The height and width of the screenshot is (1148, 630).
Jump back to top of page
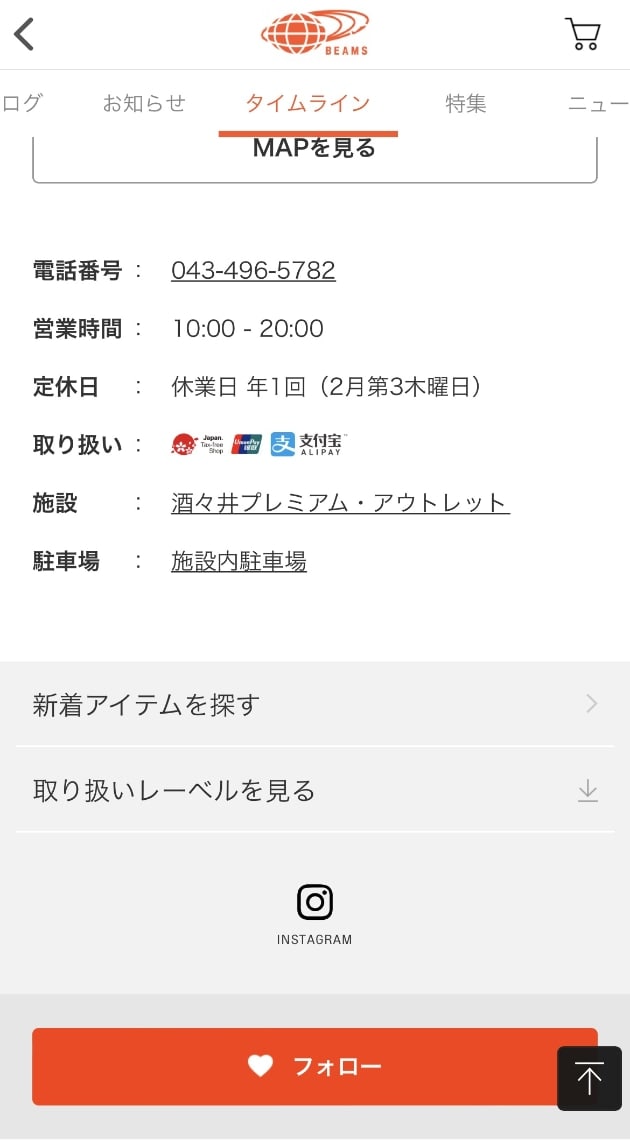click(589, 1078)
